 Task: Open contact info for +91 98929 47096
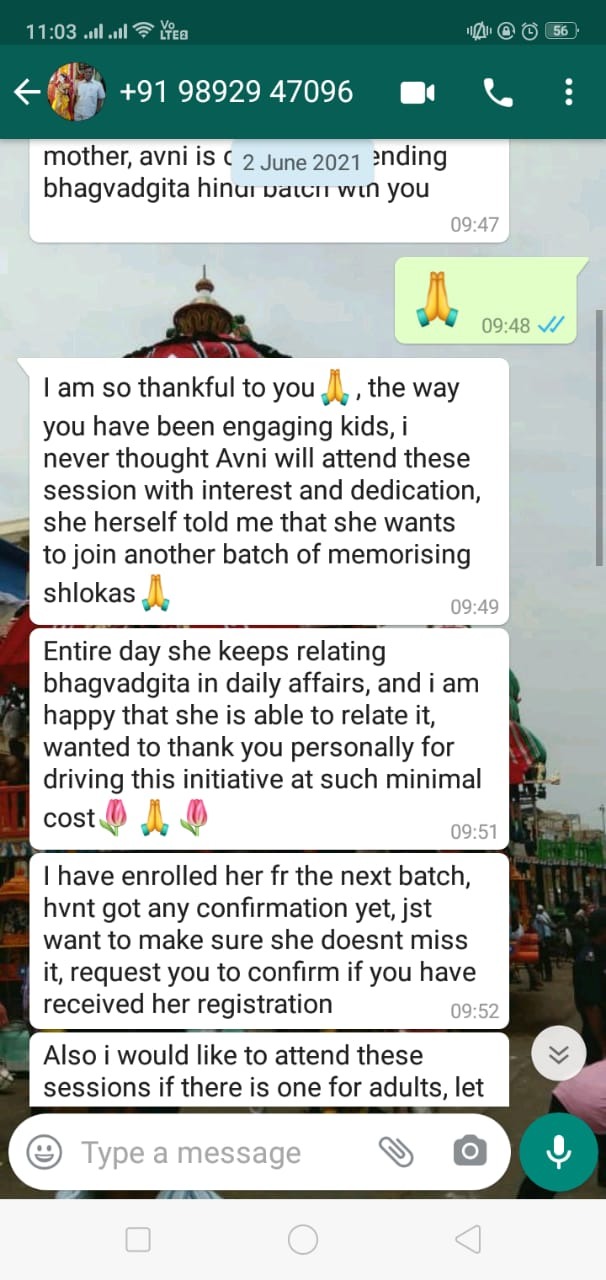click(235, 93)
